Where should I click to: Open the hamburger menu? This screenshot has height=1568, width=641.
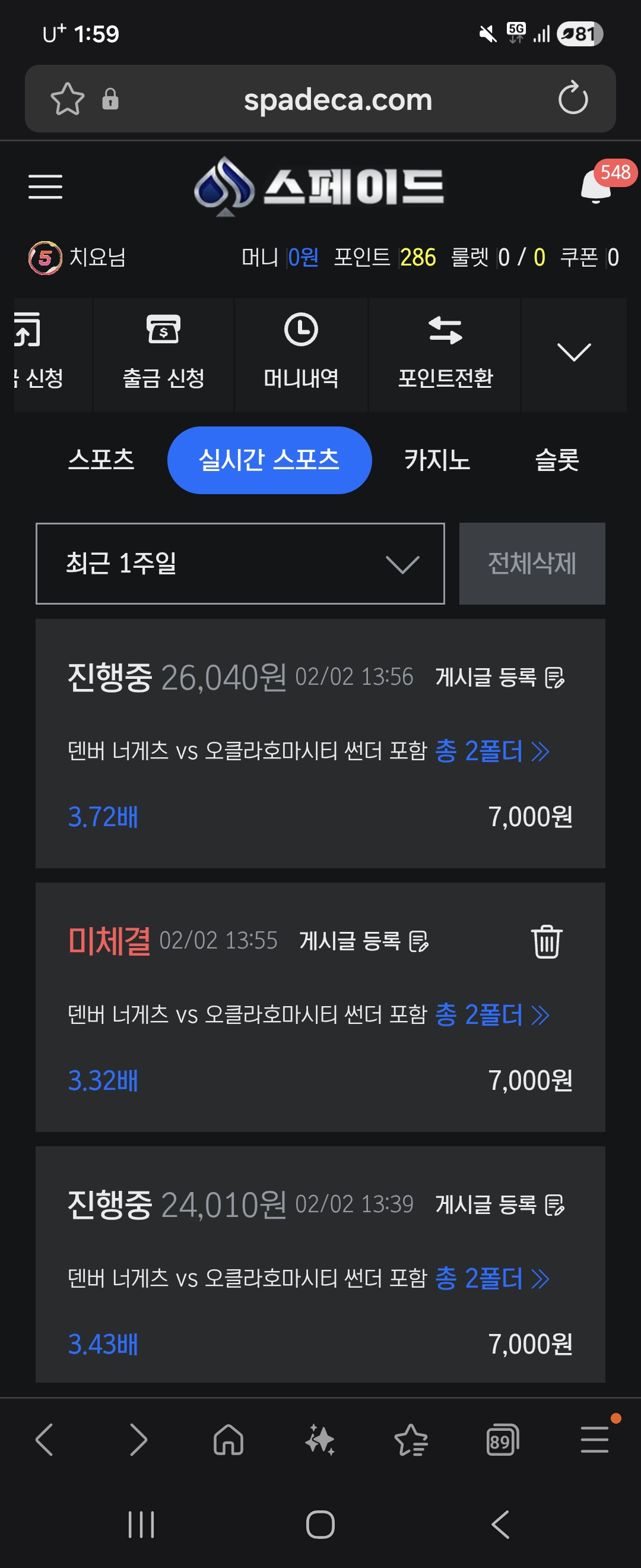pos(46,186)
